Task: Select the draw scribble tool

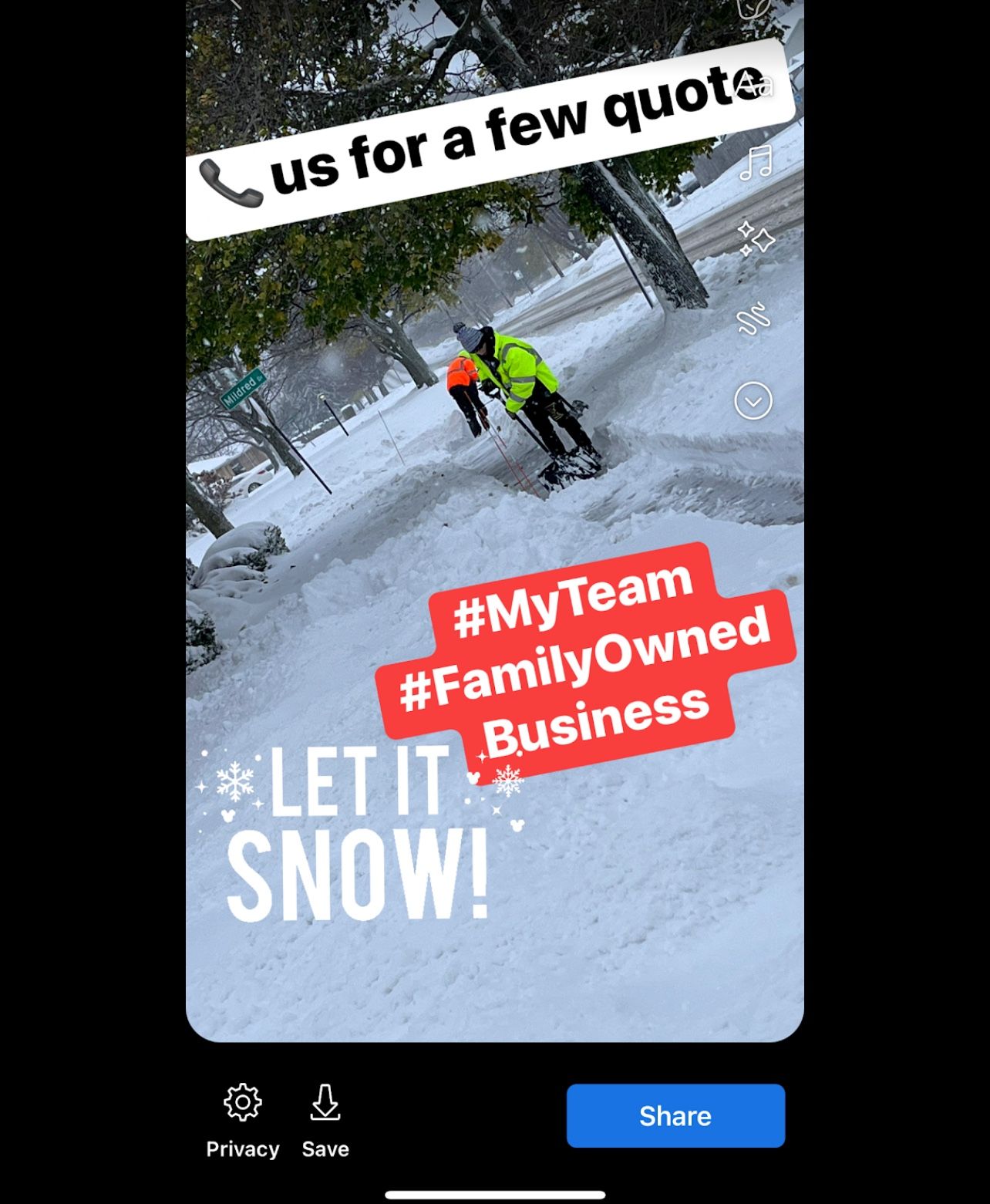Action: pos(753,319)
